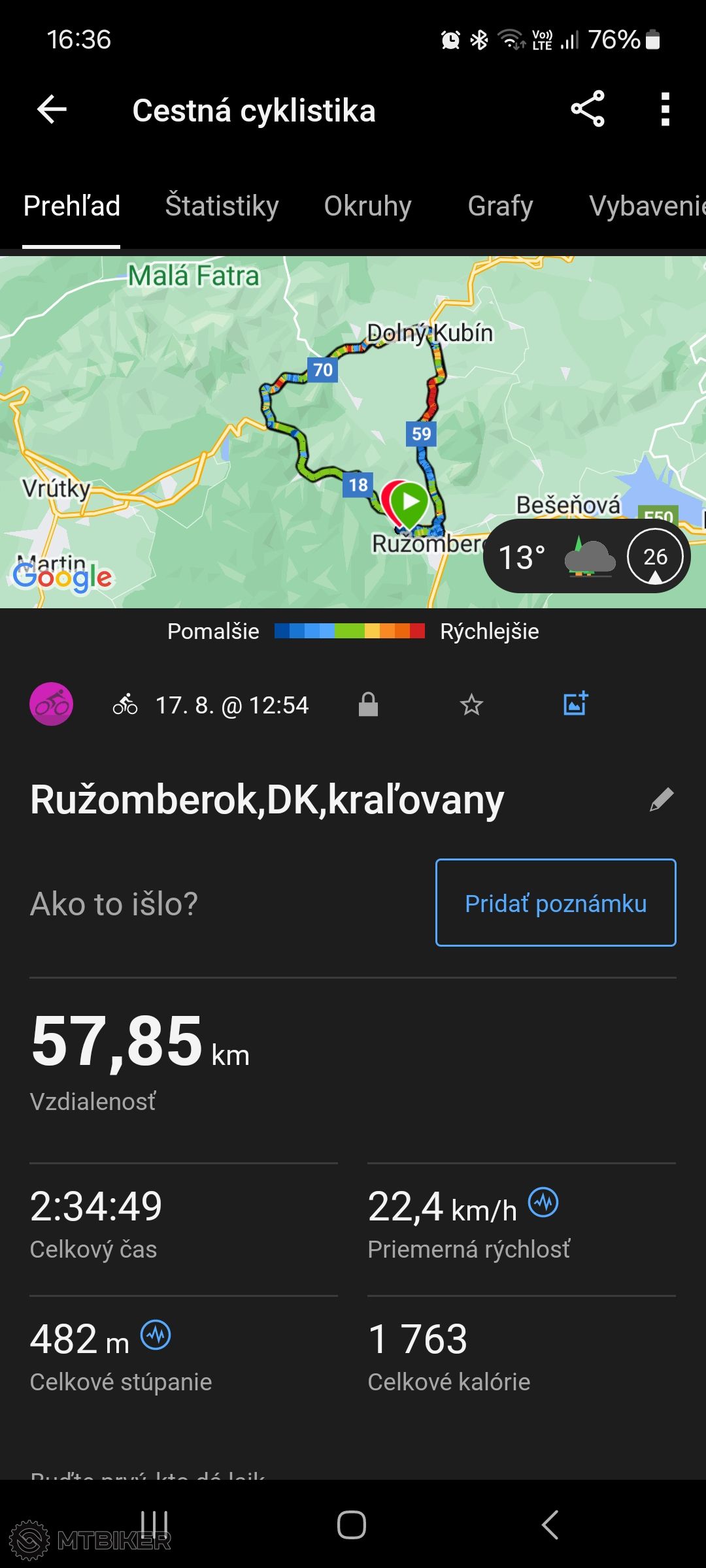The height and width of the screenshot is (1568, 706).
Task: Go back using the arrow icon
Action: click(x=52, y=109)
